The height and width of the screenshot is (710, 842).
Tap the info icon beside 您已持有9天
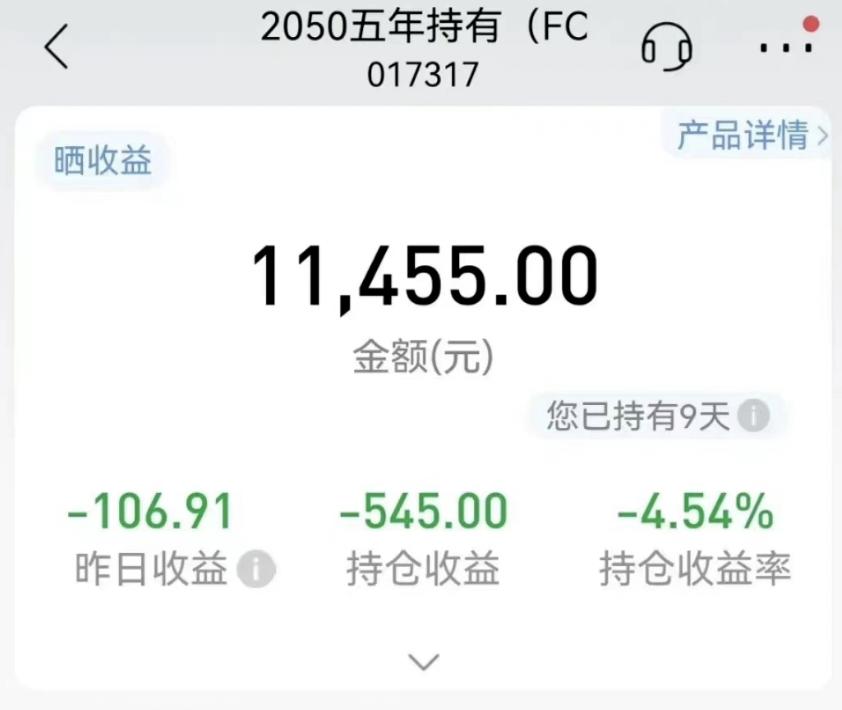(753, 416)
